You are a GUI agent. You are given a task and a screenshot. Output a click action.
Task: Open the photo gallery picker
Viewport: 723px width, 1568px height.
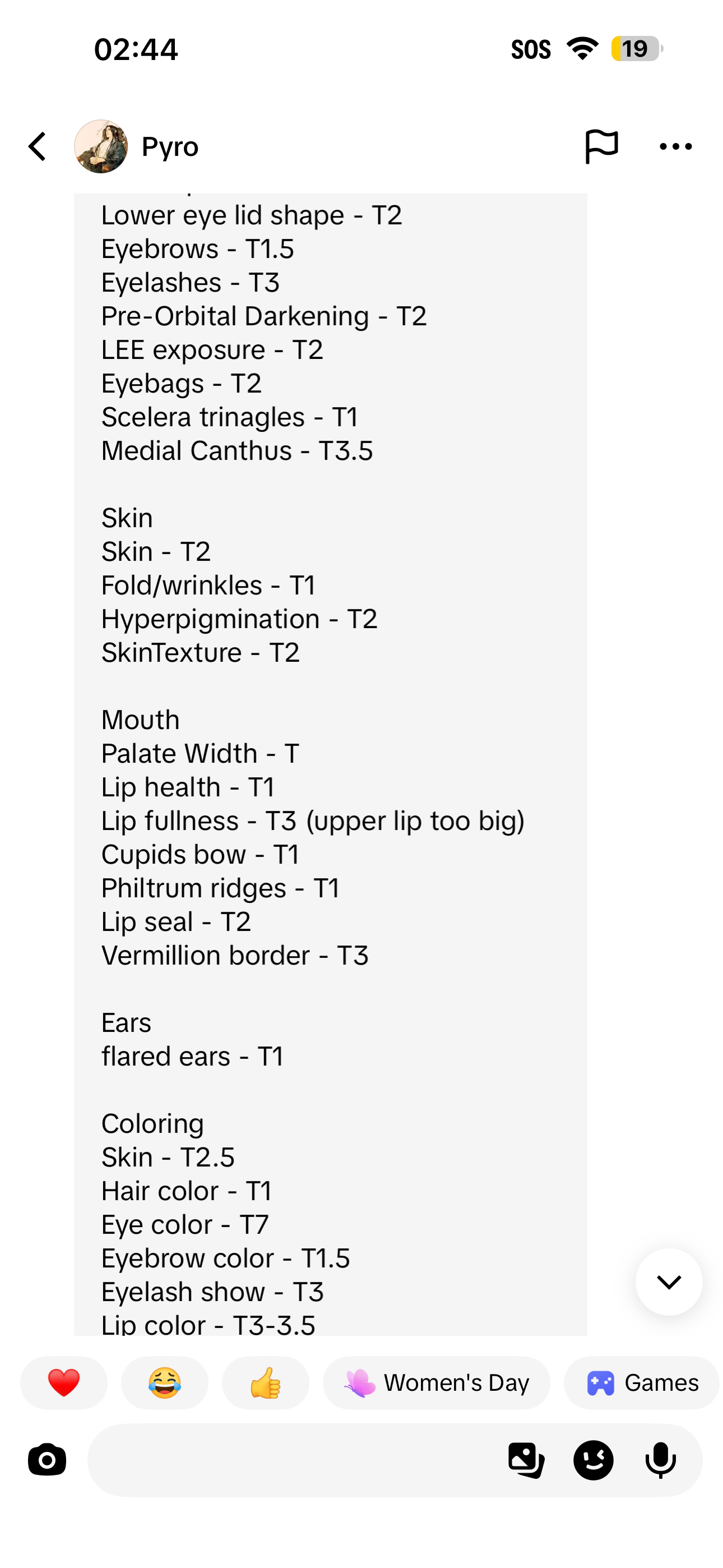pyautogui.click(x=526, y=1460)
